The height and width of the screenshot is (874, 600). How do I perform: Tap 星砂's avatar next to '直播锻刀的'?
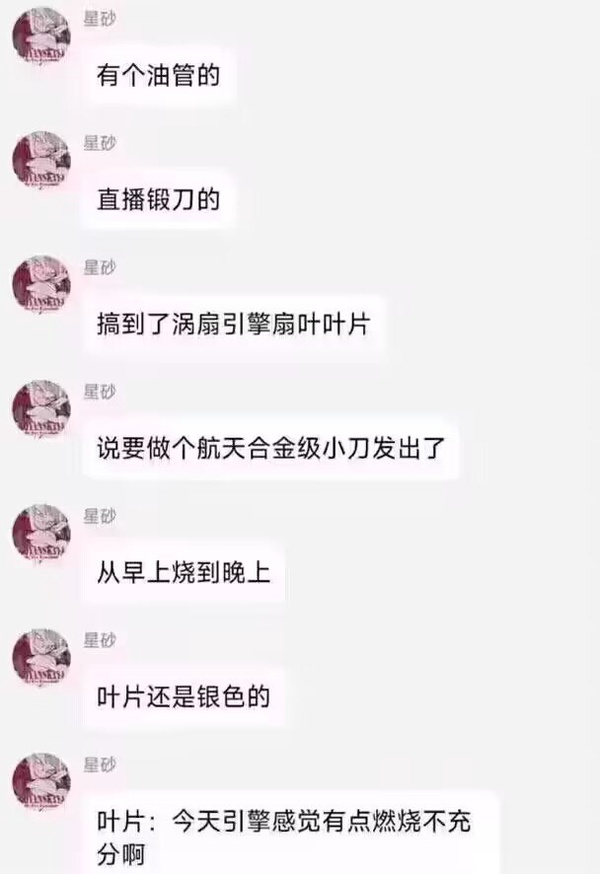click(41, 160)
